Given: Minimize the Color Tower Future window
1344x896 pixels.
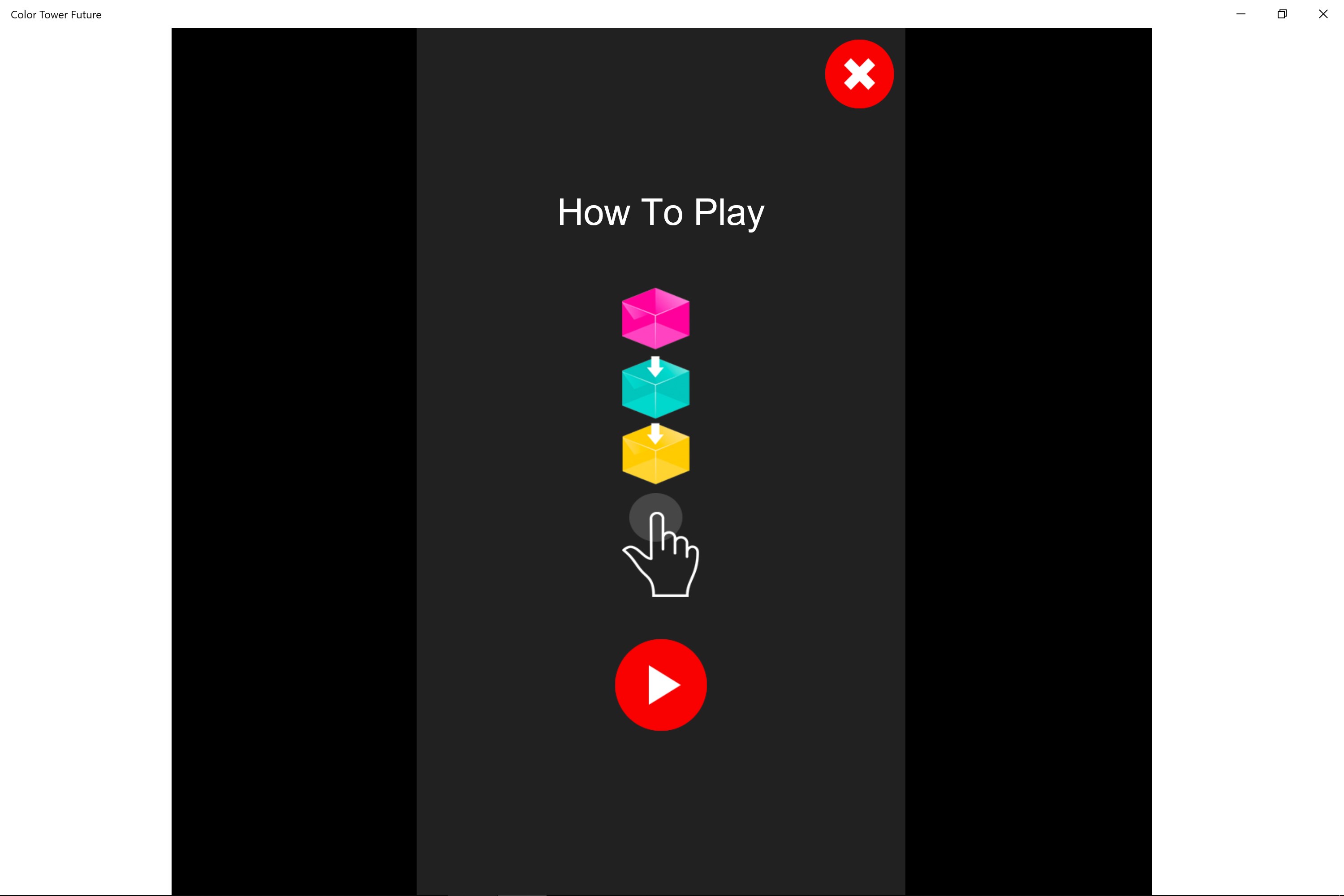Looking at the screenshot, I should pos(1241,14).
